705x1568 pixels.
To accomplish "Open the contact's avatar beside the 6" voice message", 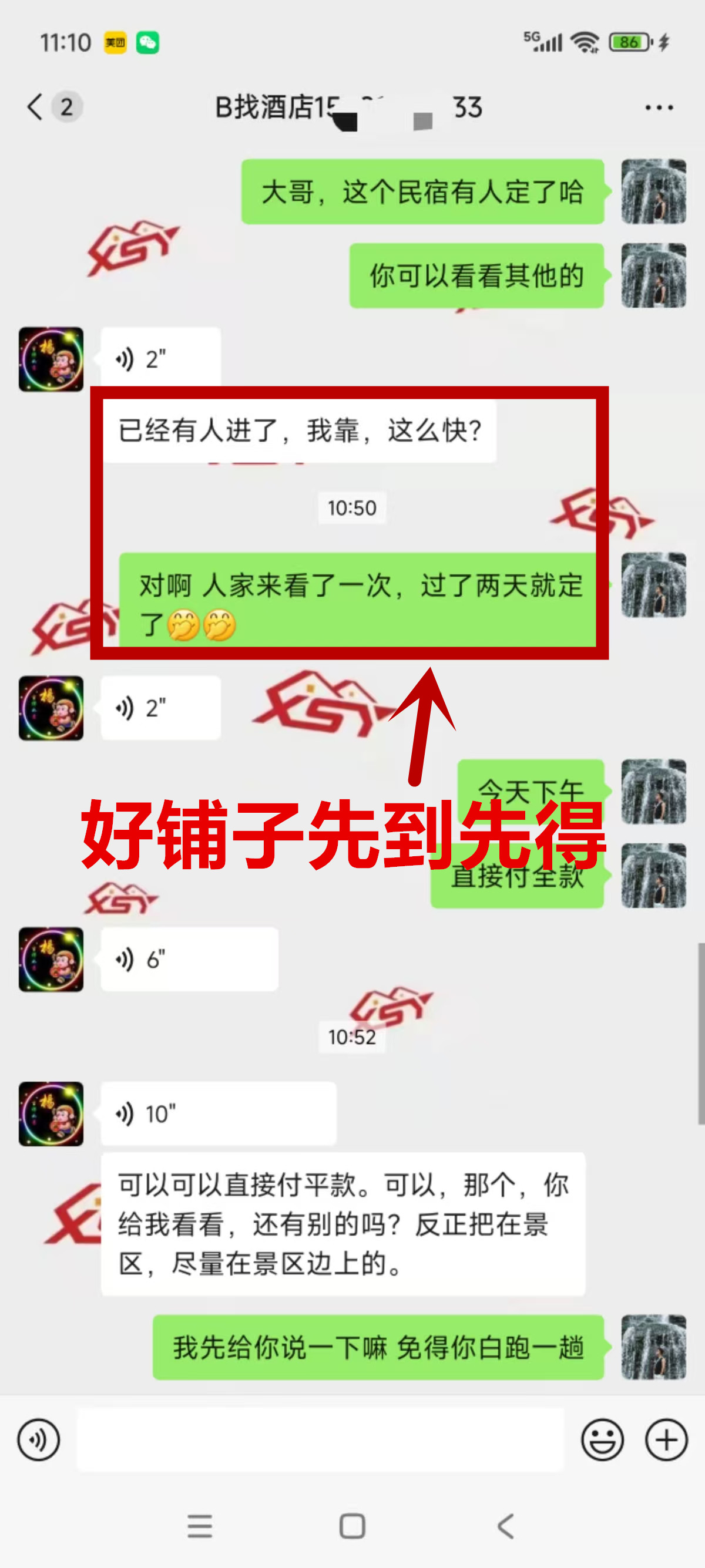I will 51,960.
